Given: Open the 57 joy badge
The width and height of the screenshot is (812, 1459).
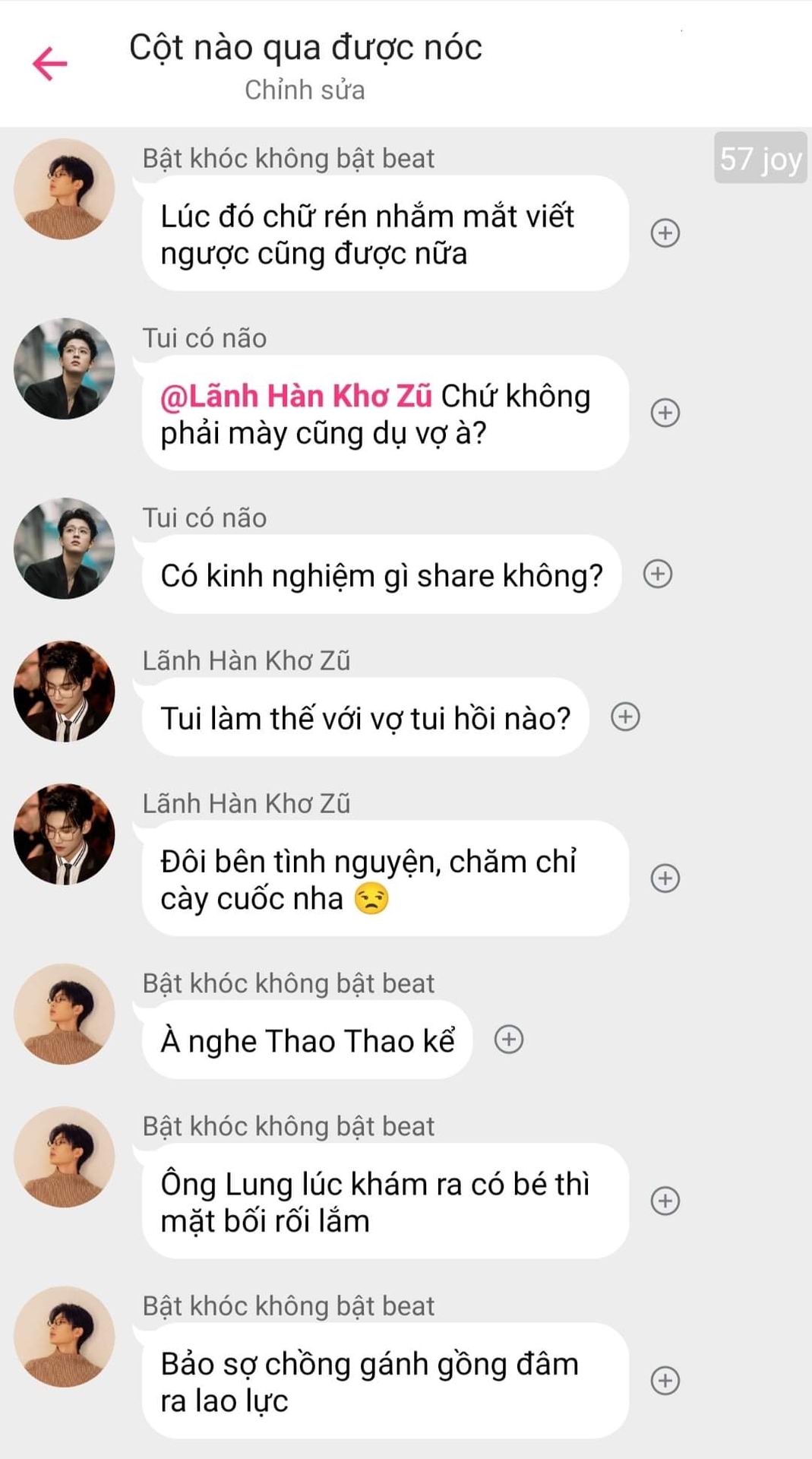Looking at the screenshot, I should tap(760, 159).
